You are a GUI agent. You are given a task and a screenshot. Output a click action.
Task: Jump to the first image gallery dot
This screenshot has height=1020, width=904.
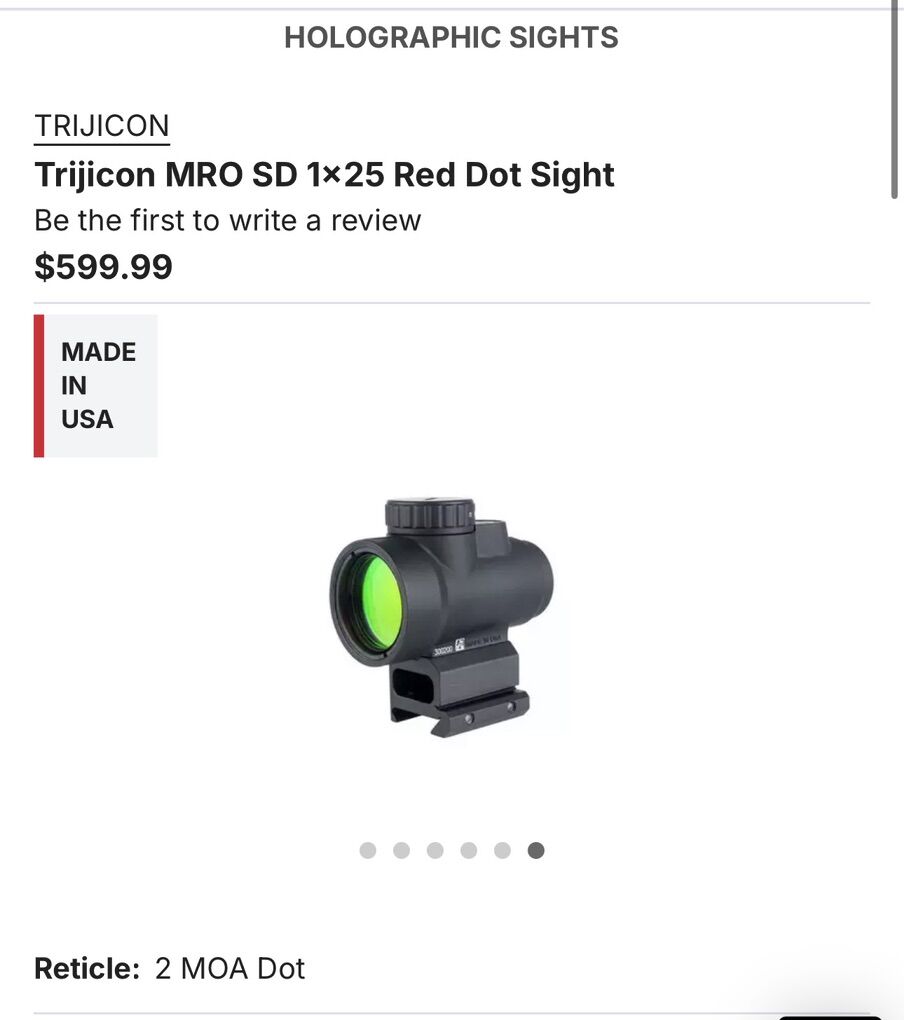tap(368, 850)
